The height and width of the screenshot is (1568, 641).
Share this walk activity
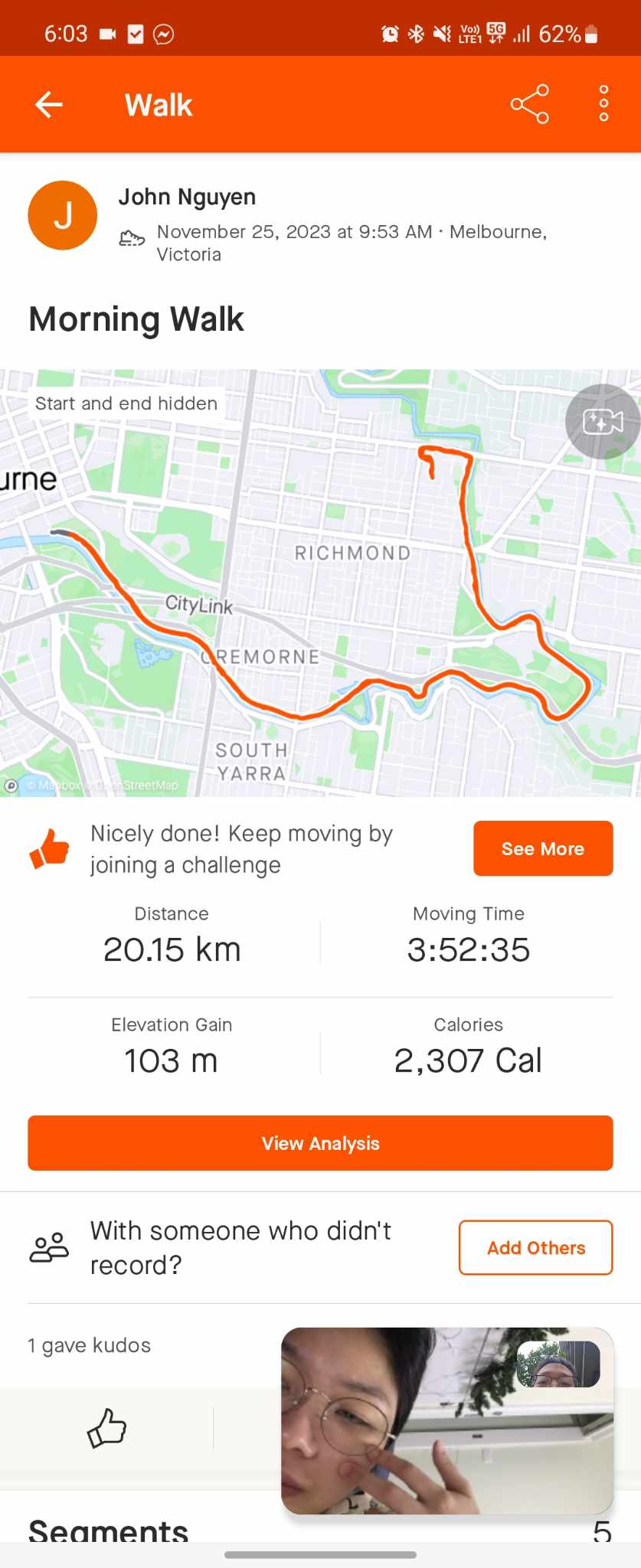coord(529,104)
